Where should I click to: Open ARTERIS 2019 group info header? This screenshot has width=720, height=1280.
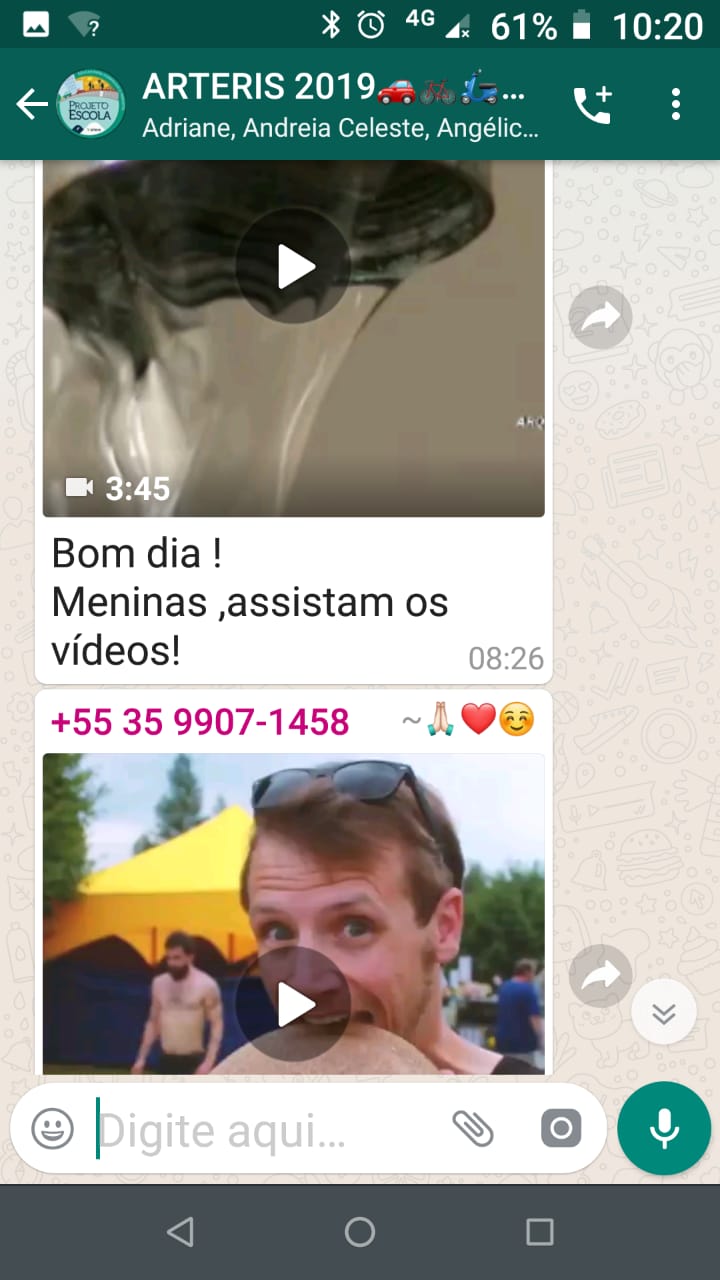point(340,104)
